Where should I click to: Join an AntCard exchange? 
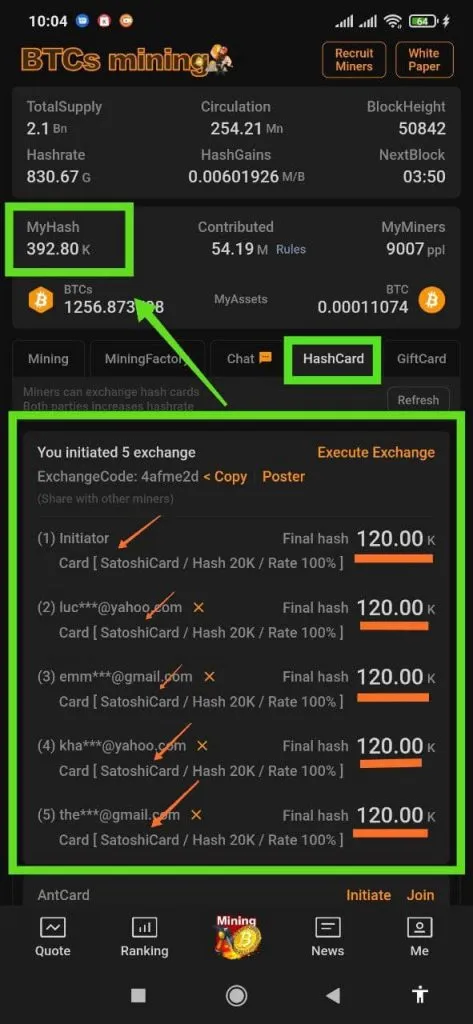pyautogui.click(x=420, y=895)
